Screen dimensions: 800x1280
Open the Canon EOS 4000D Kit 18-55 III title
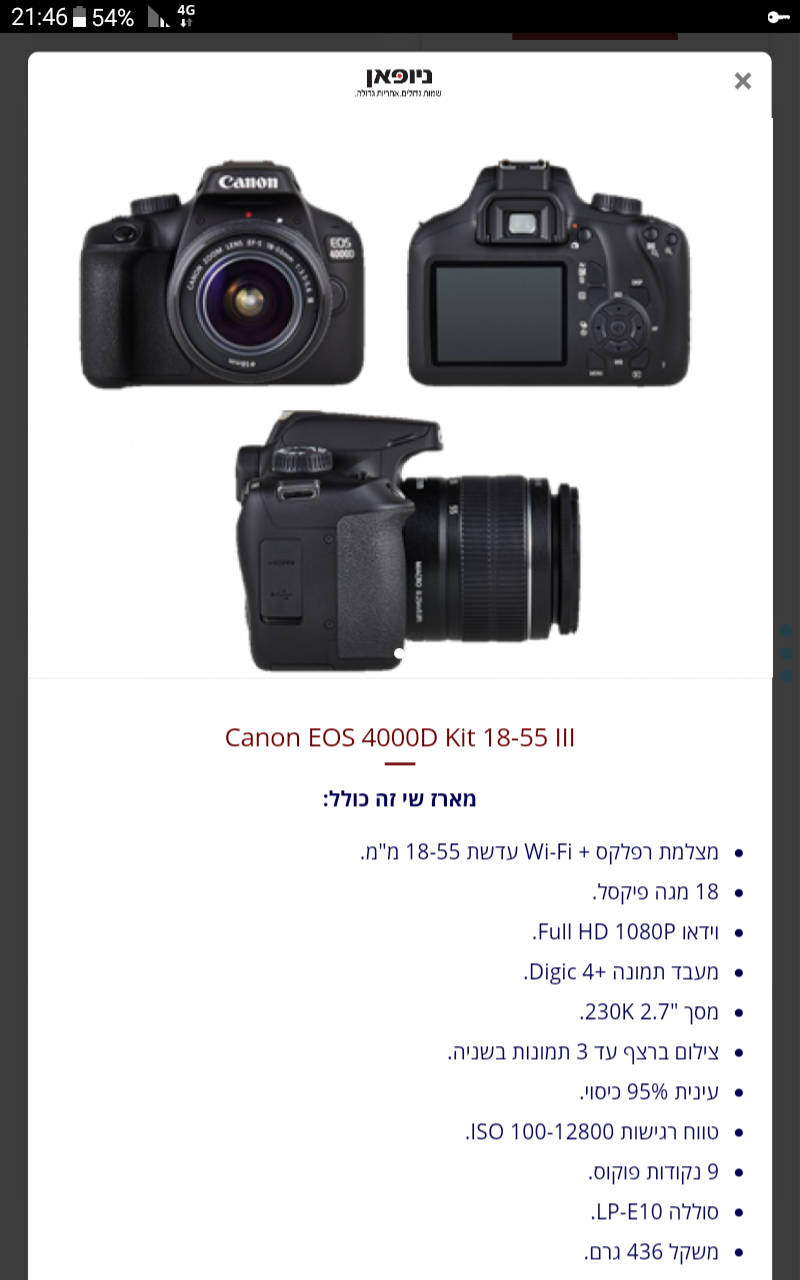(400, 737)
